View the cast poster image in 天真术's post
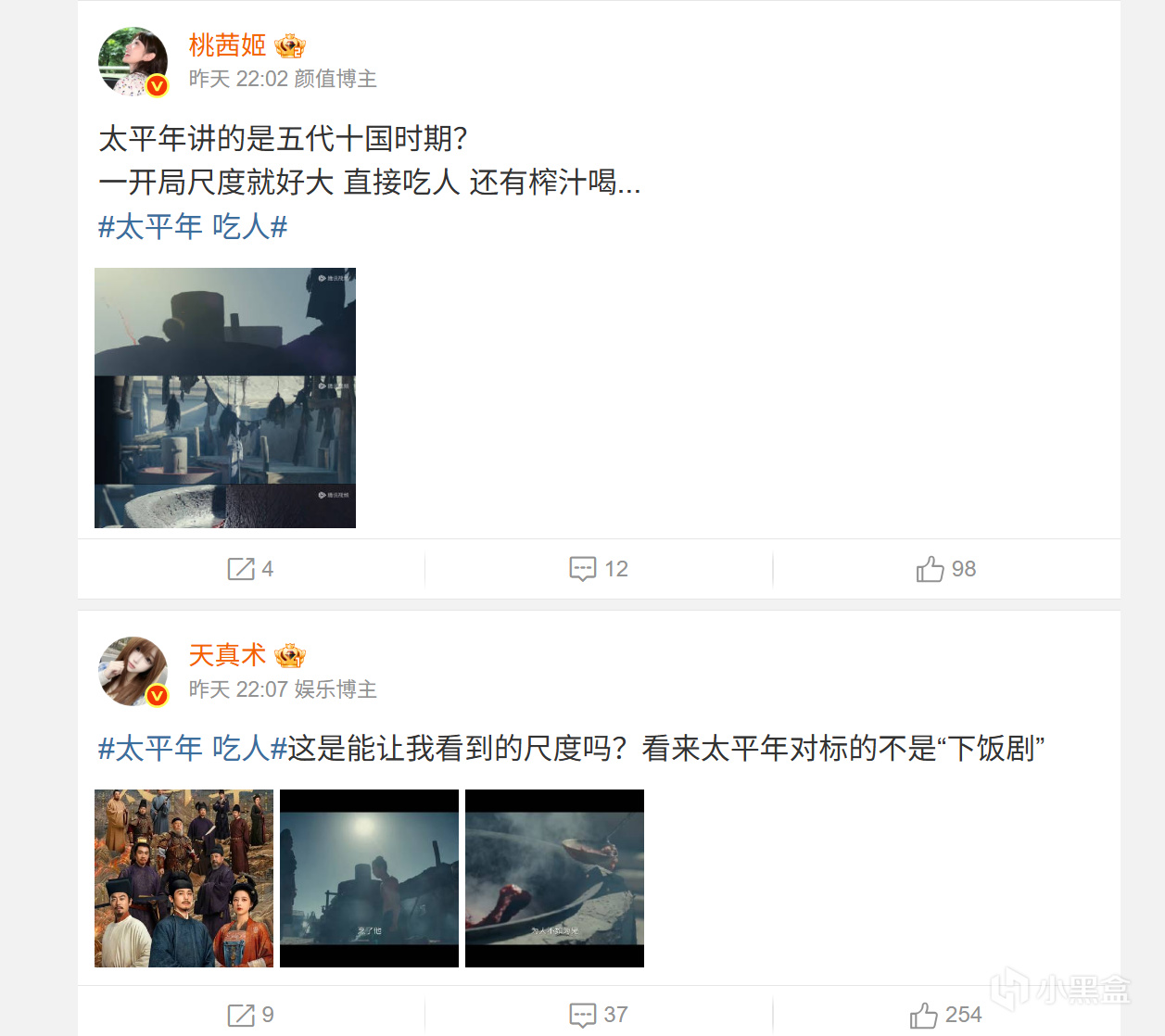This screenshot has width=1165, height=1036. click(184, 878)
